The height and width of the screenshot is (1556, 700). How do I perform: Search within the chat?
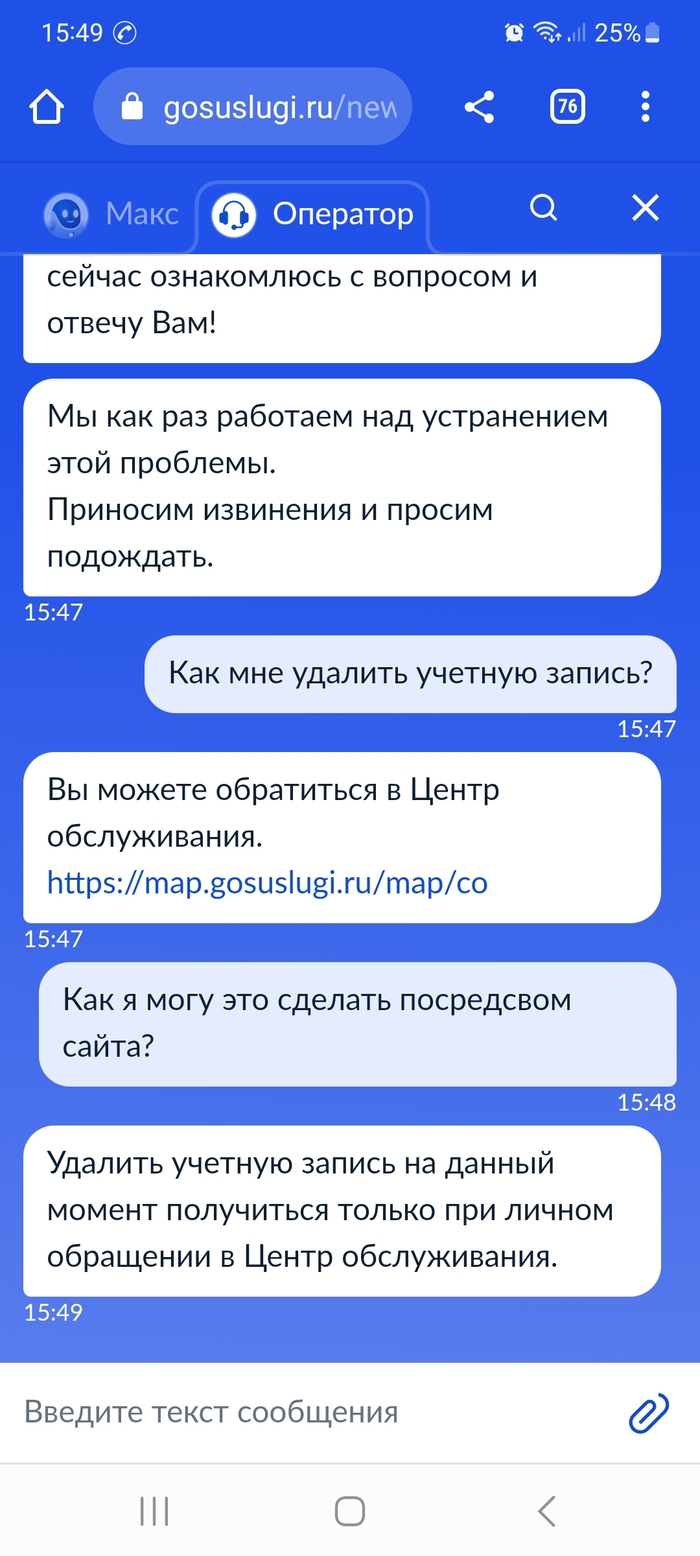pos(543,208)
